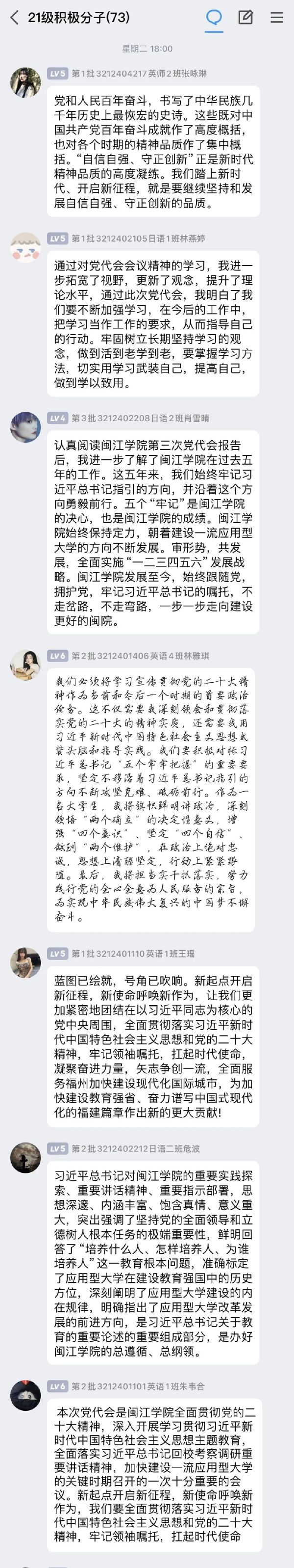The image size is (294, 1568).
Task: Open the group menu hamburger icon
Action: pyautogui.click(x=277, y=18)
